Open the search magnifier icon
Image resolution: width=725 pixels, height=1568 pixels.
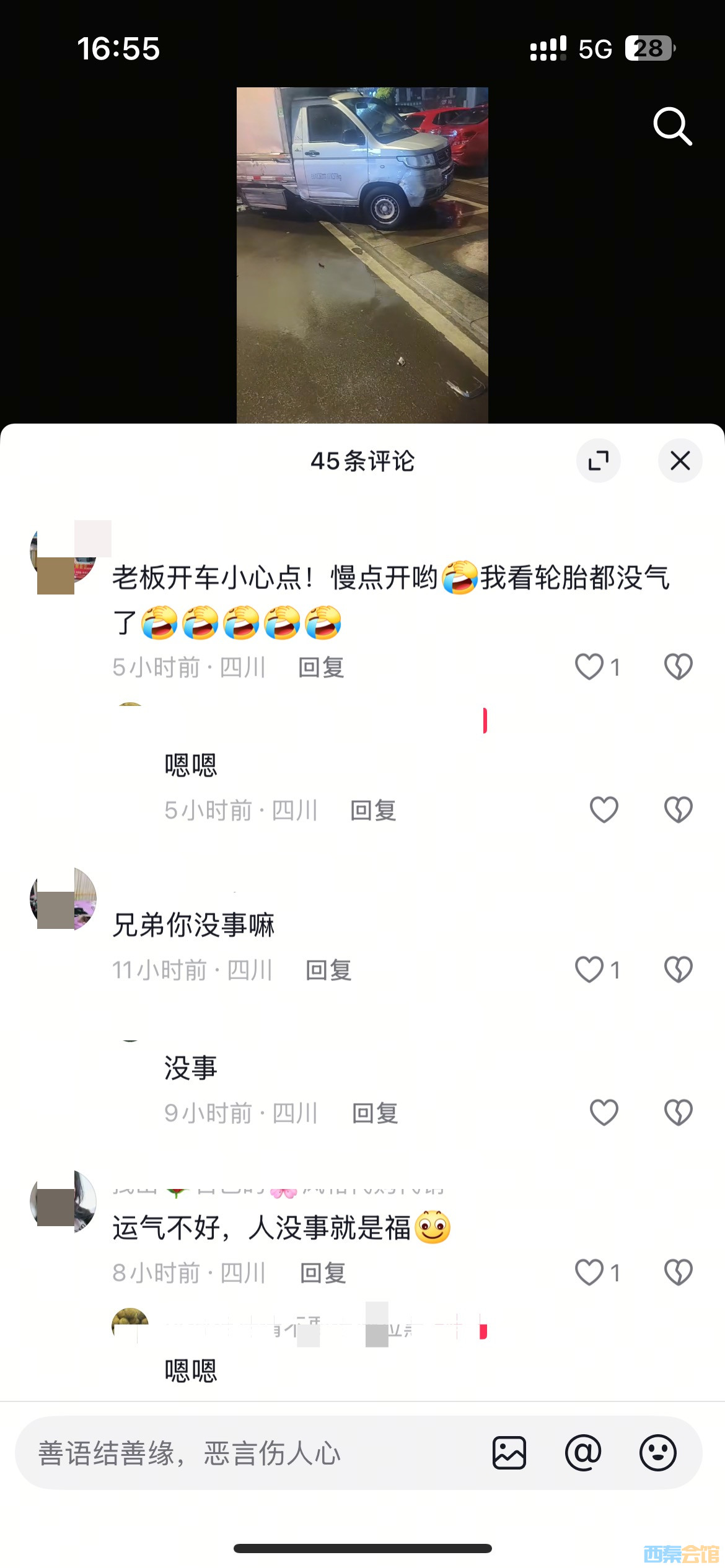(672, 126)
